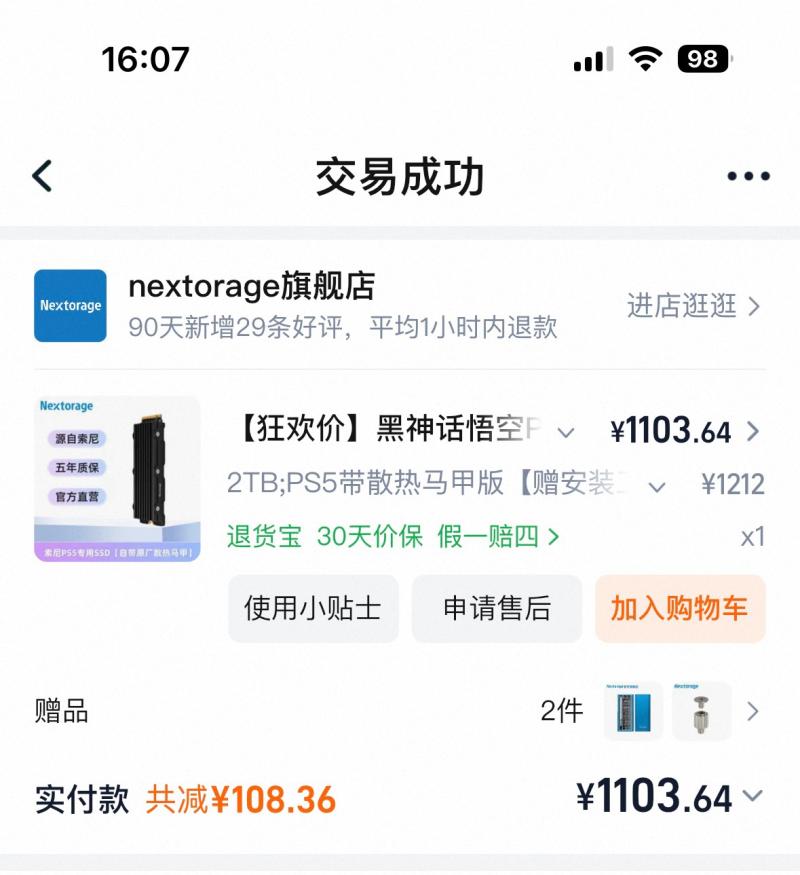Screen dimensions: 800x875
Task: Apply for after-sales via 申请售后
Action: click(x=497, y=608)
